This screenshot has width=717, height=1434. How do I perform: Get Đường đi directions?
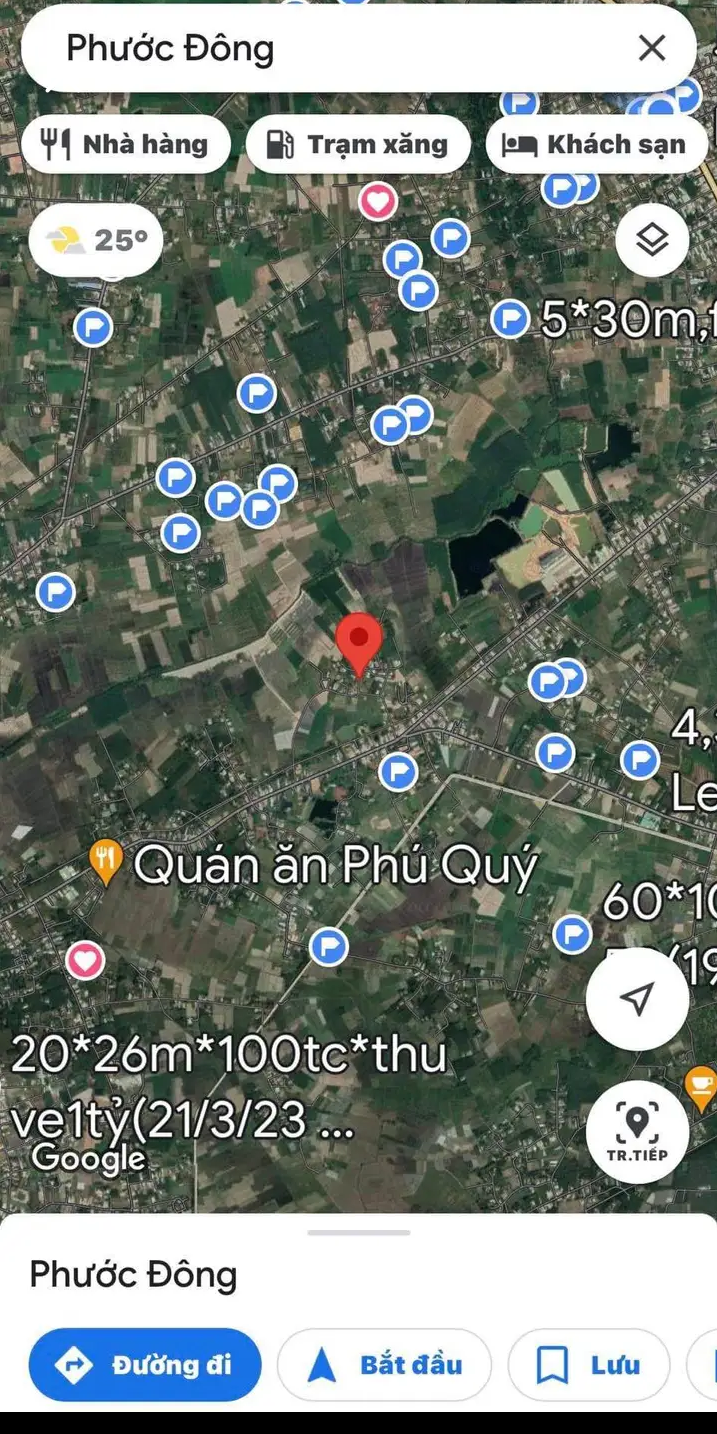coord(145,1364)
